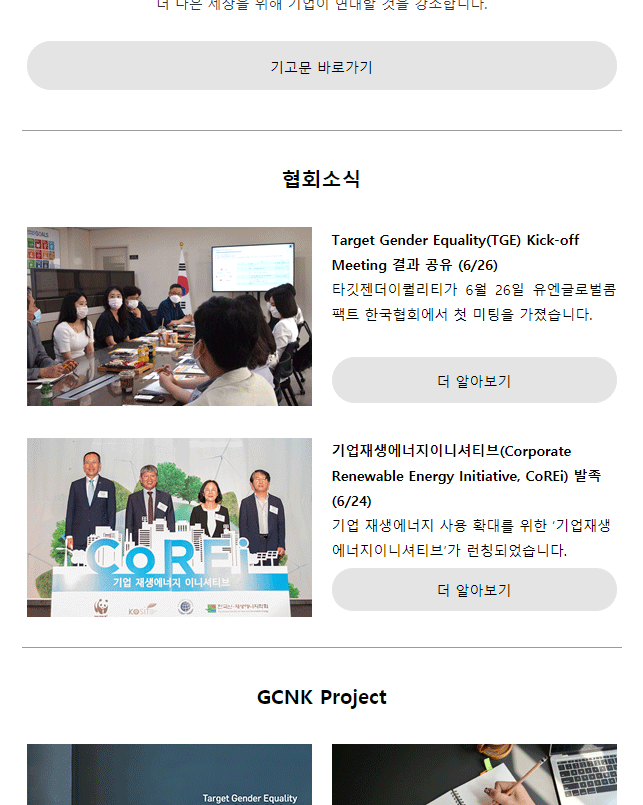
Task: Open 더 알아보기 for the TGE Kick-off Meeting
Action: pyautogui.click(x=474, y=380)
